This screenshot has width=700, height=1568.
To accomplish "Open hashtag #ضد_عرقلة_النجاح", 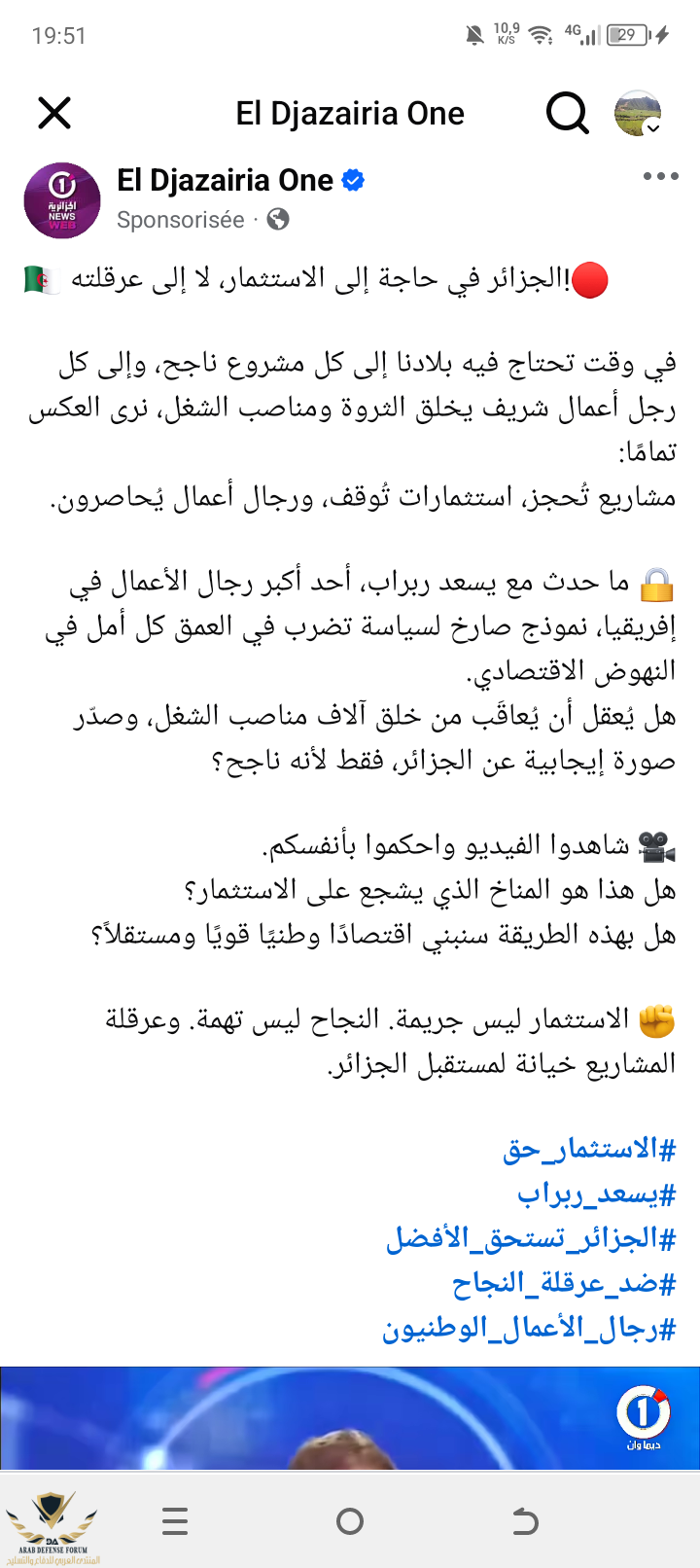I will (564, 1283).
